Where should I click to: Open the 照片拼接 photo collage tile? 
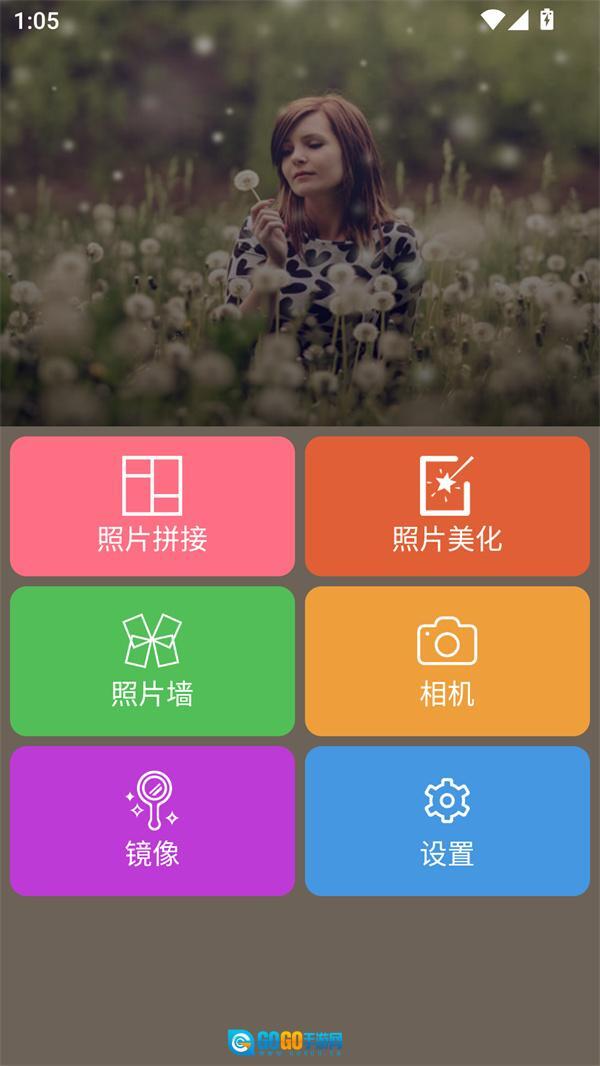152,506
